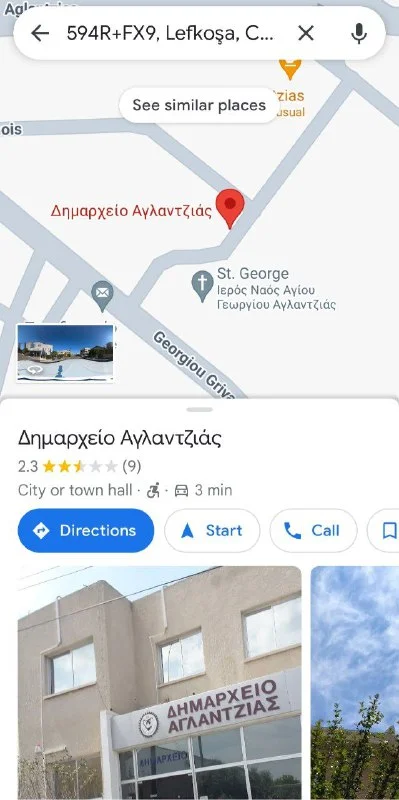Tap See similar places chip
Viewport: 399px width, 800px height.
click(x=199, y=105)
